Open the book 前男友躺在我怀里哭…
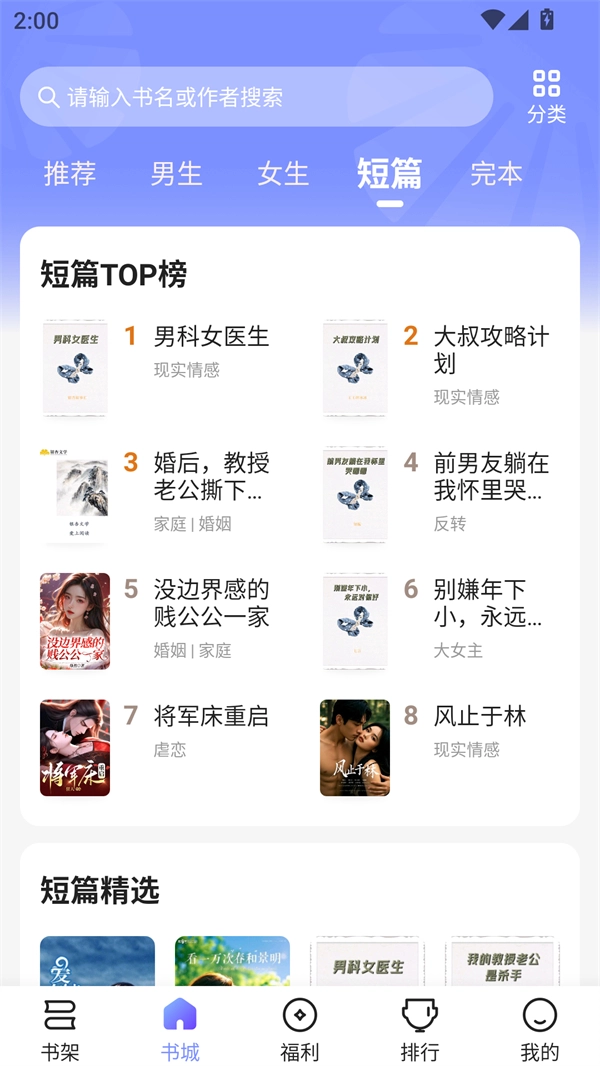Viewport: 600px width, 1066px height. (490, 476)
